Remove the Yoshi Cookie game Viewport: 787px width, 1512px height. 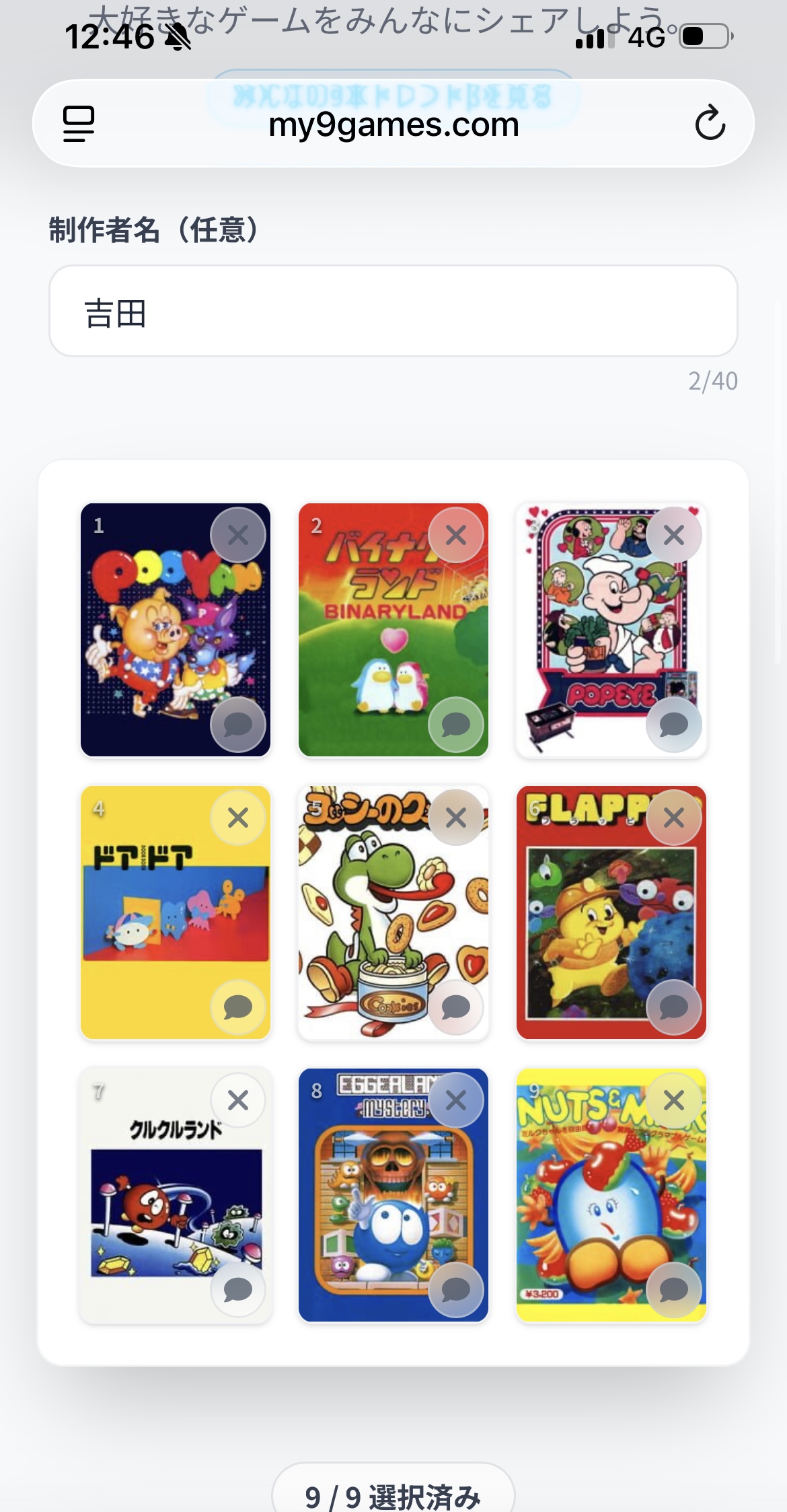tap(456, 818)
